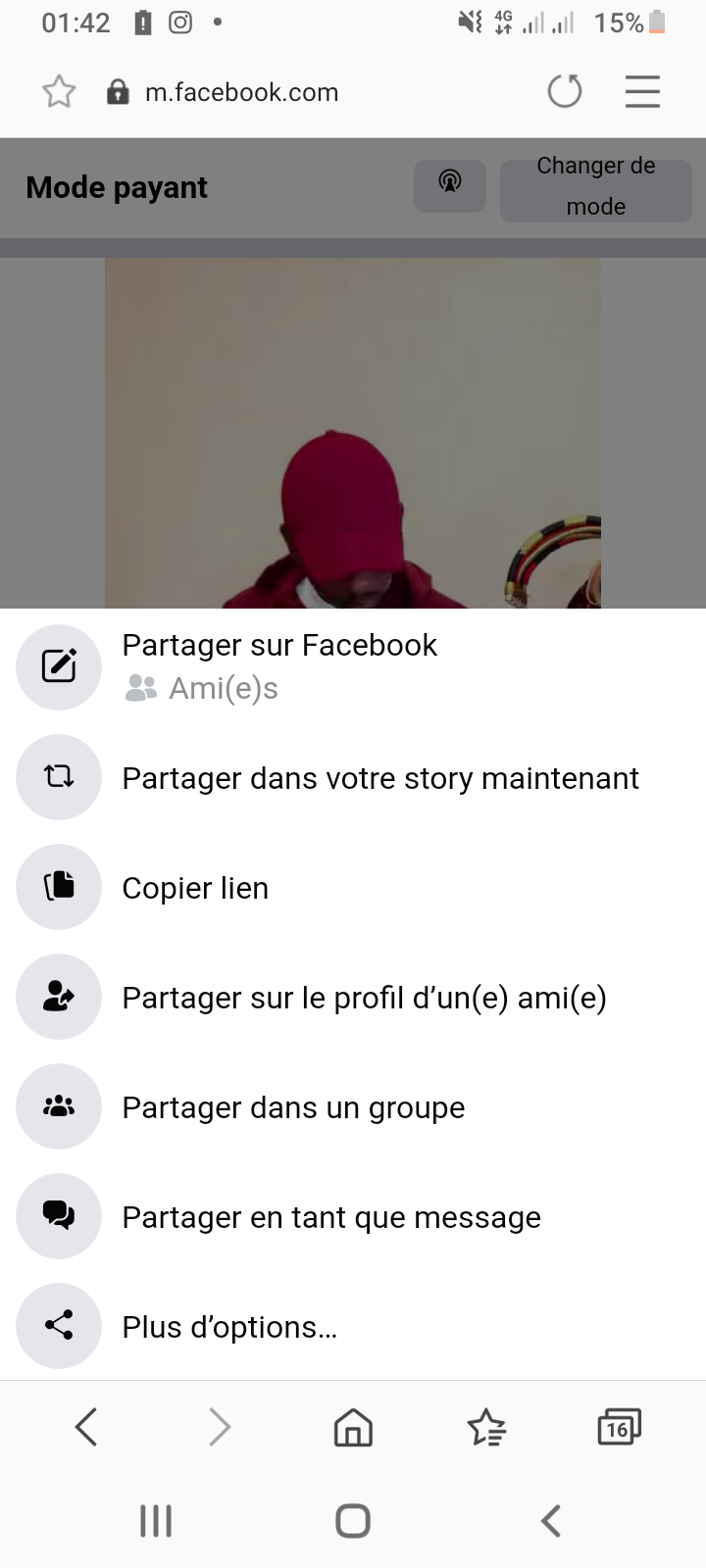Open the broadcast signal icon button

(x=450, y=185)
